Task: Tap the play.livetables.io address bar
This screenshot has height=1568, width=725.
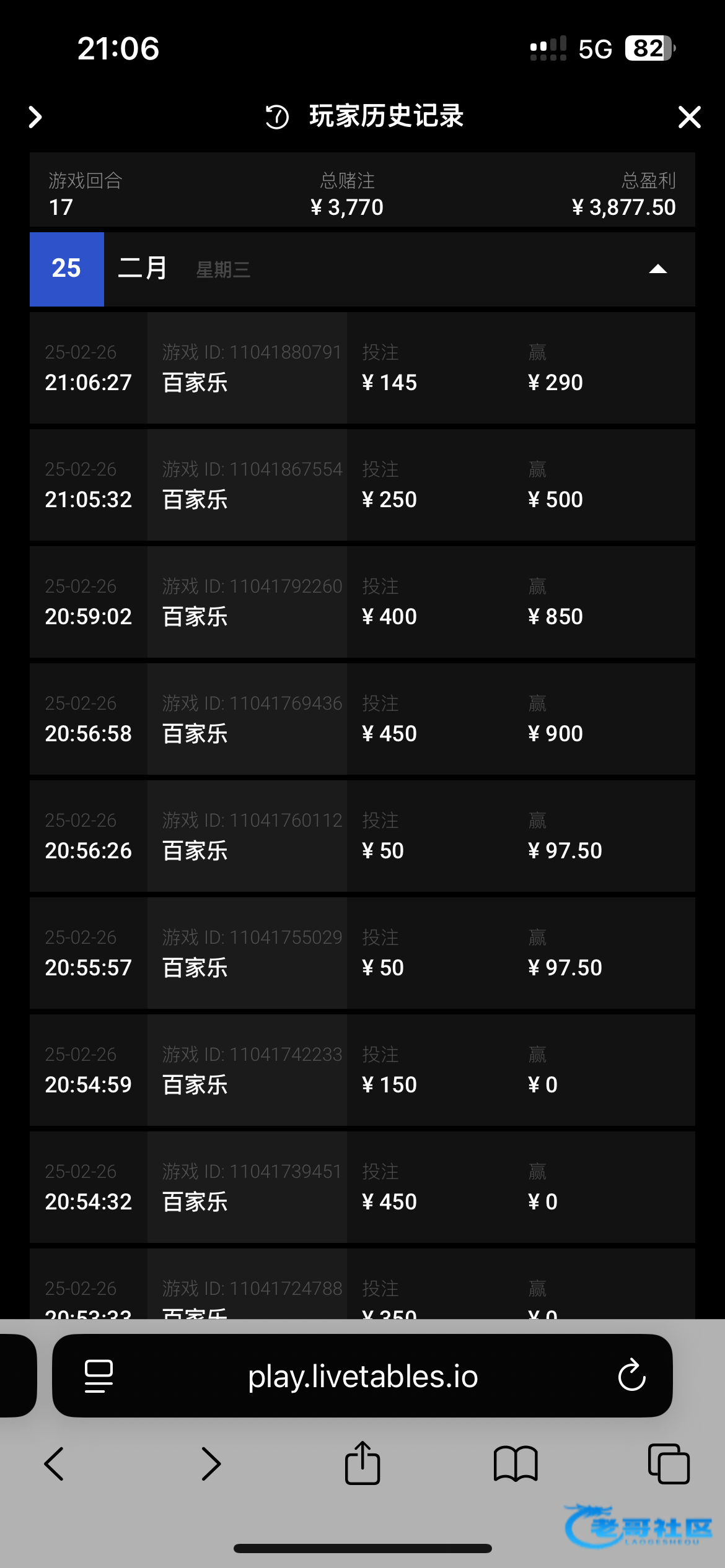Action: tap(362, 1376)
